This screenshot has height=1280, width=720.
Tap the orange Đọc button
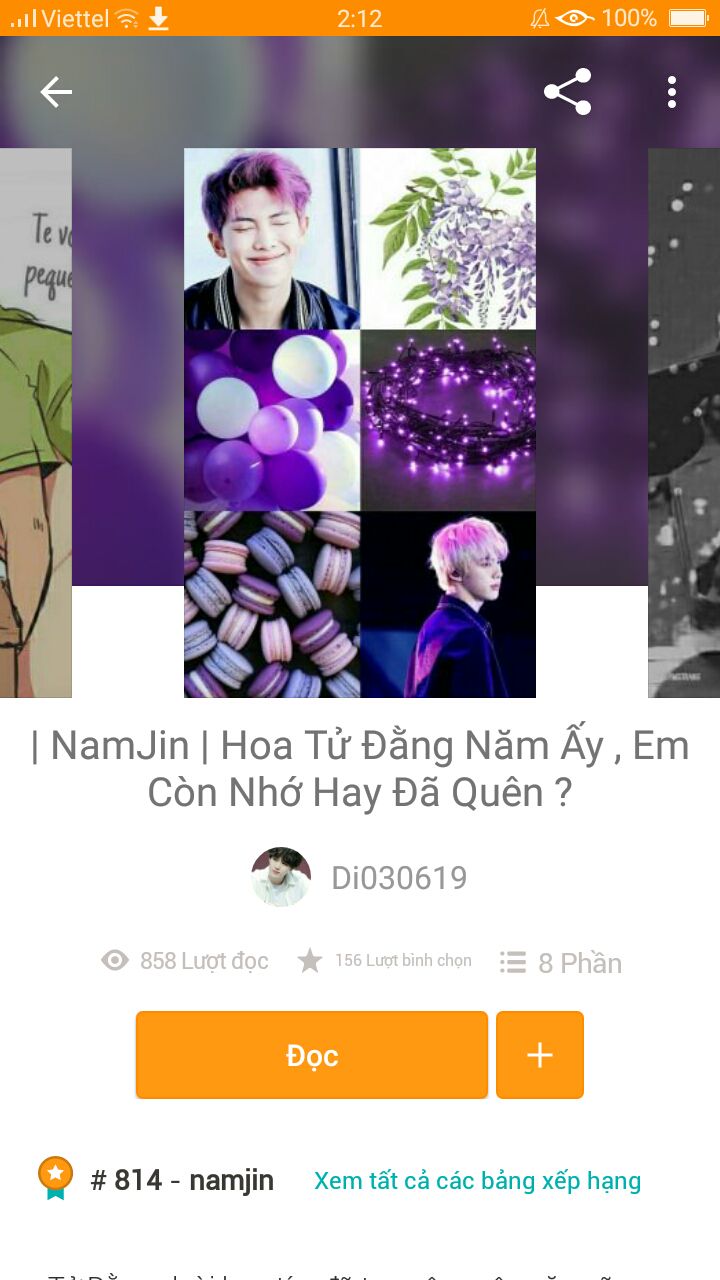click(x=312, y=1055)
